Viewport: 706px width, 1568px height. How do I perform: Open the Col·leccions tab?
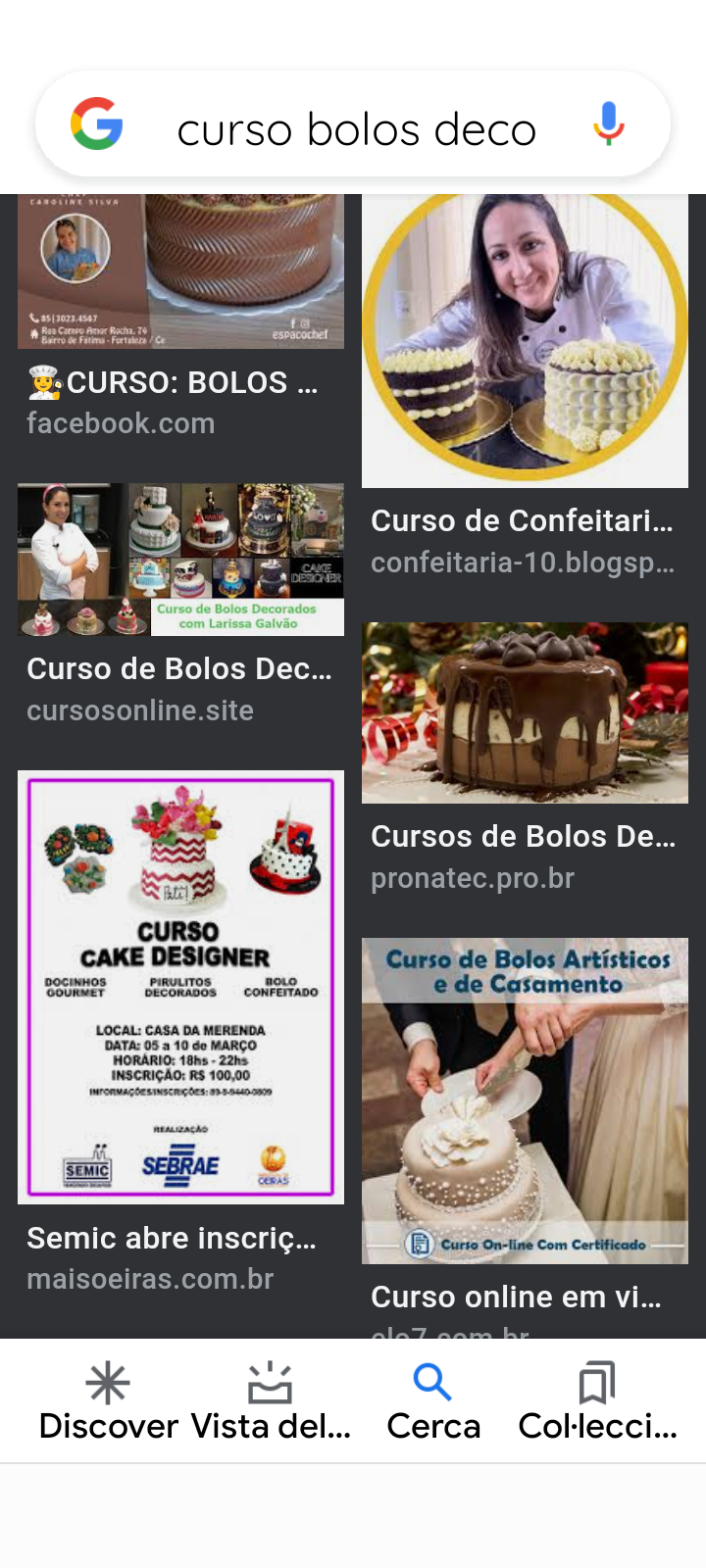tap(597, 1401)
